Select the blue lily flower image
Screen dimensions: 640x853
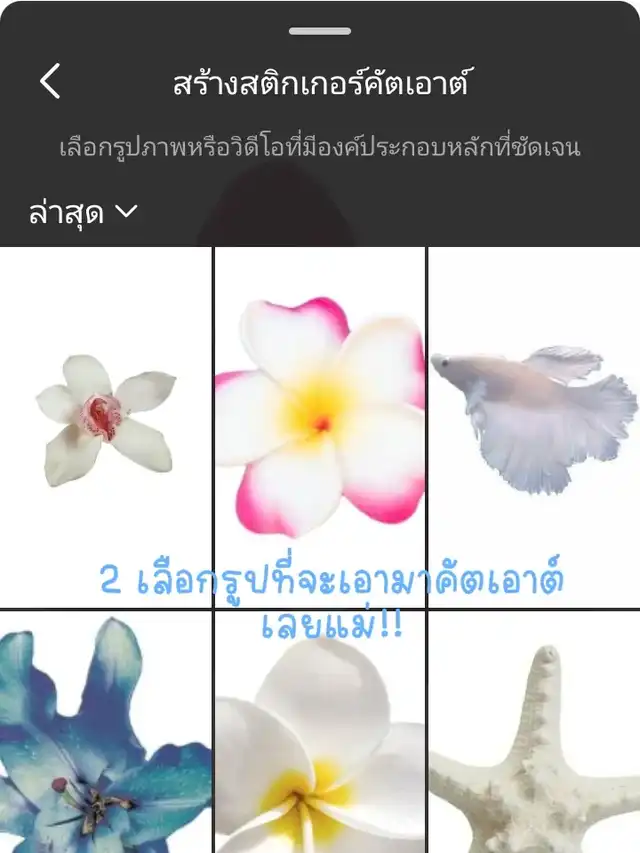point(105,732)
